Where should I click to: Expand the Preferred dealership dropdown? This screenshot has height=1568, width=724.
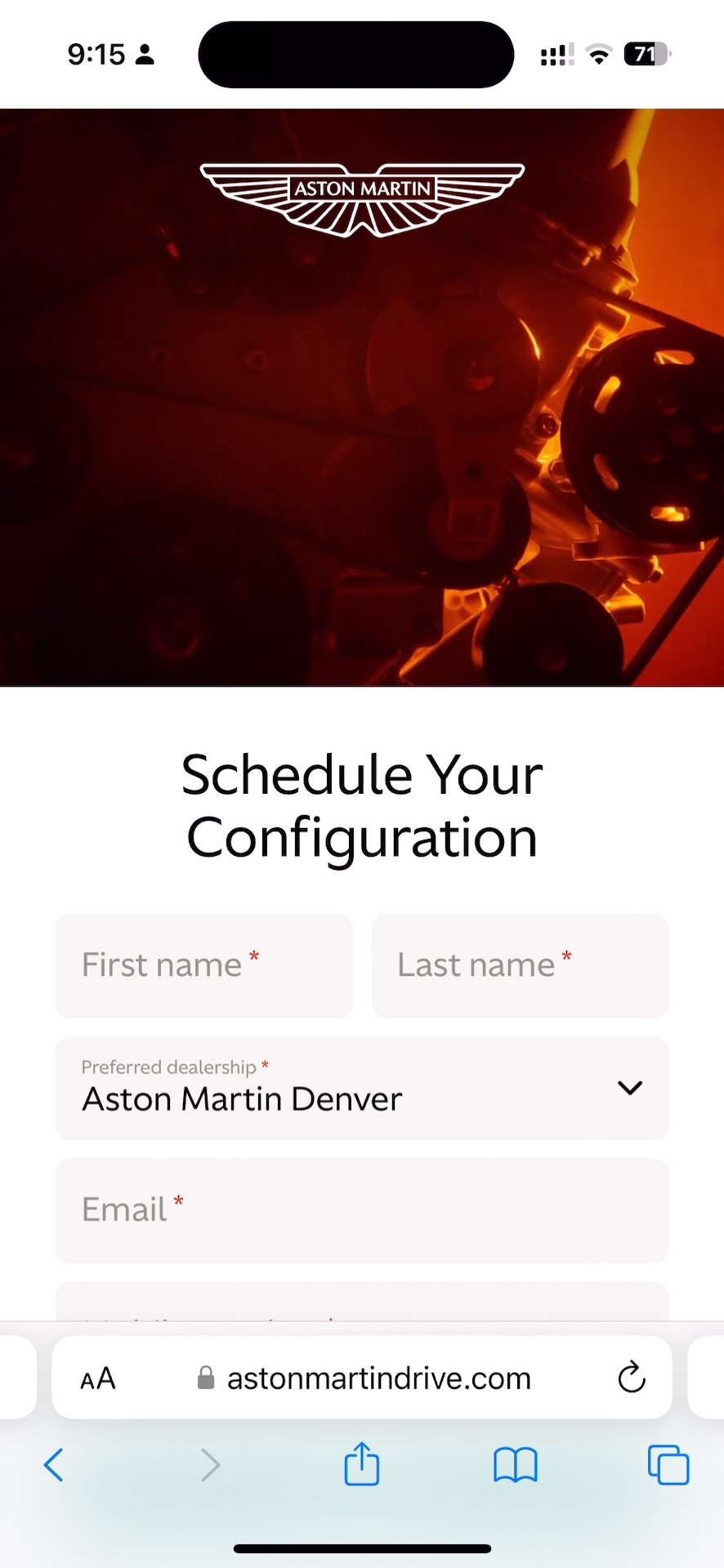(362, 1088)
